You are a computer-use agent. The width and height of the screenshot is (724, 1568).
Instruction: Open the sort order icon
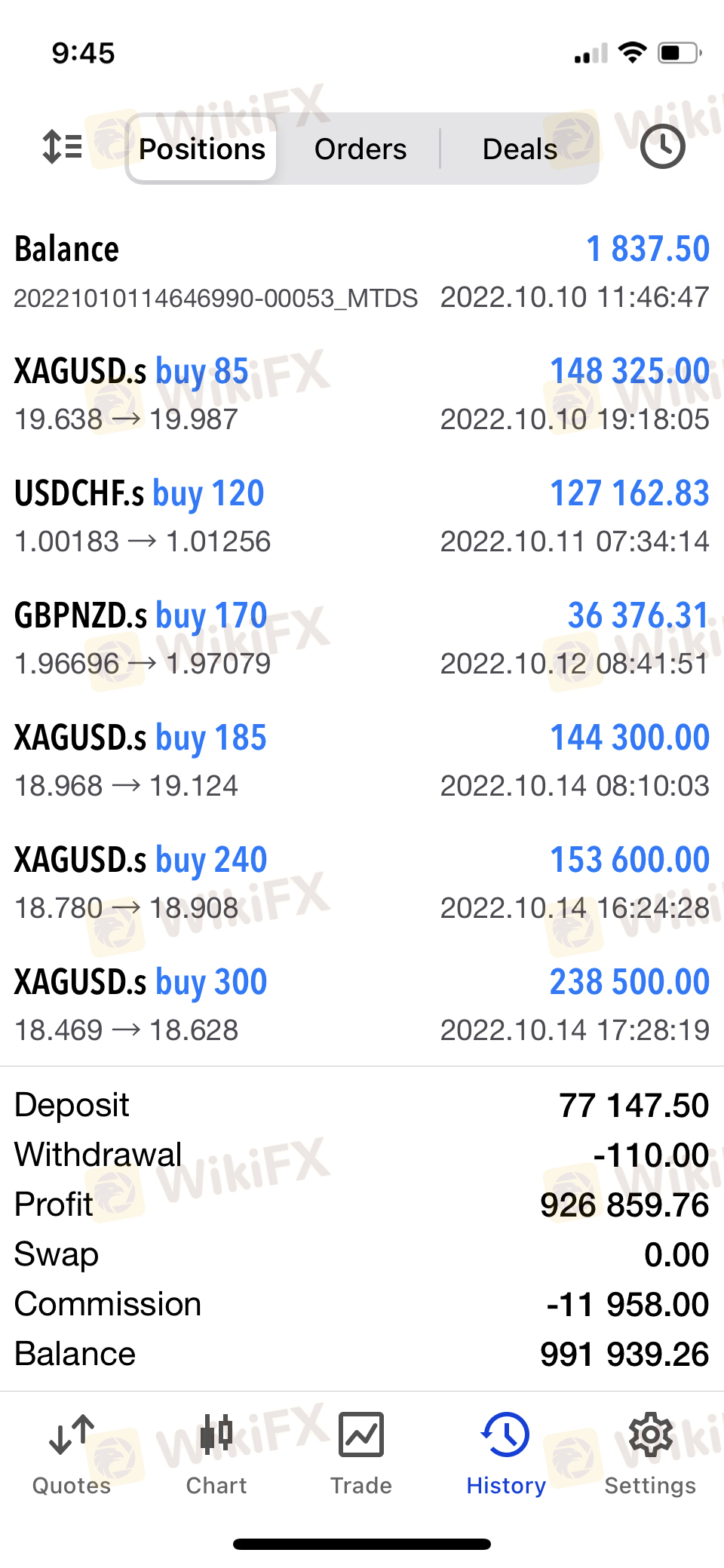(x=63, y=147)
